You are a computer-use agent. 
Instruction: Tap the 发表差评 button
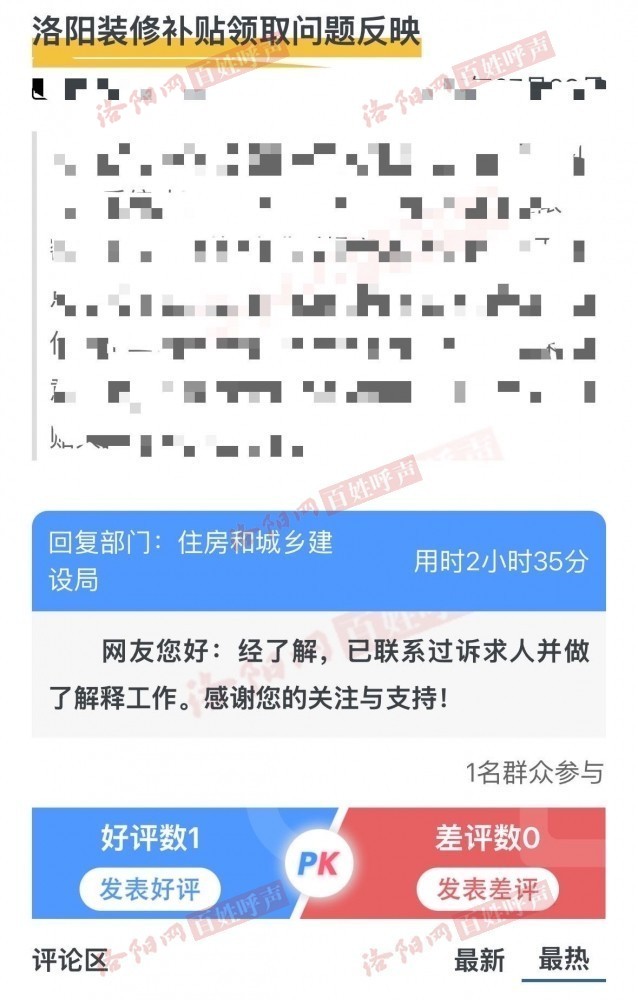[488, 889]
